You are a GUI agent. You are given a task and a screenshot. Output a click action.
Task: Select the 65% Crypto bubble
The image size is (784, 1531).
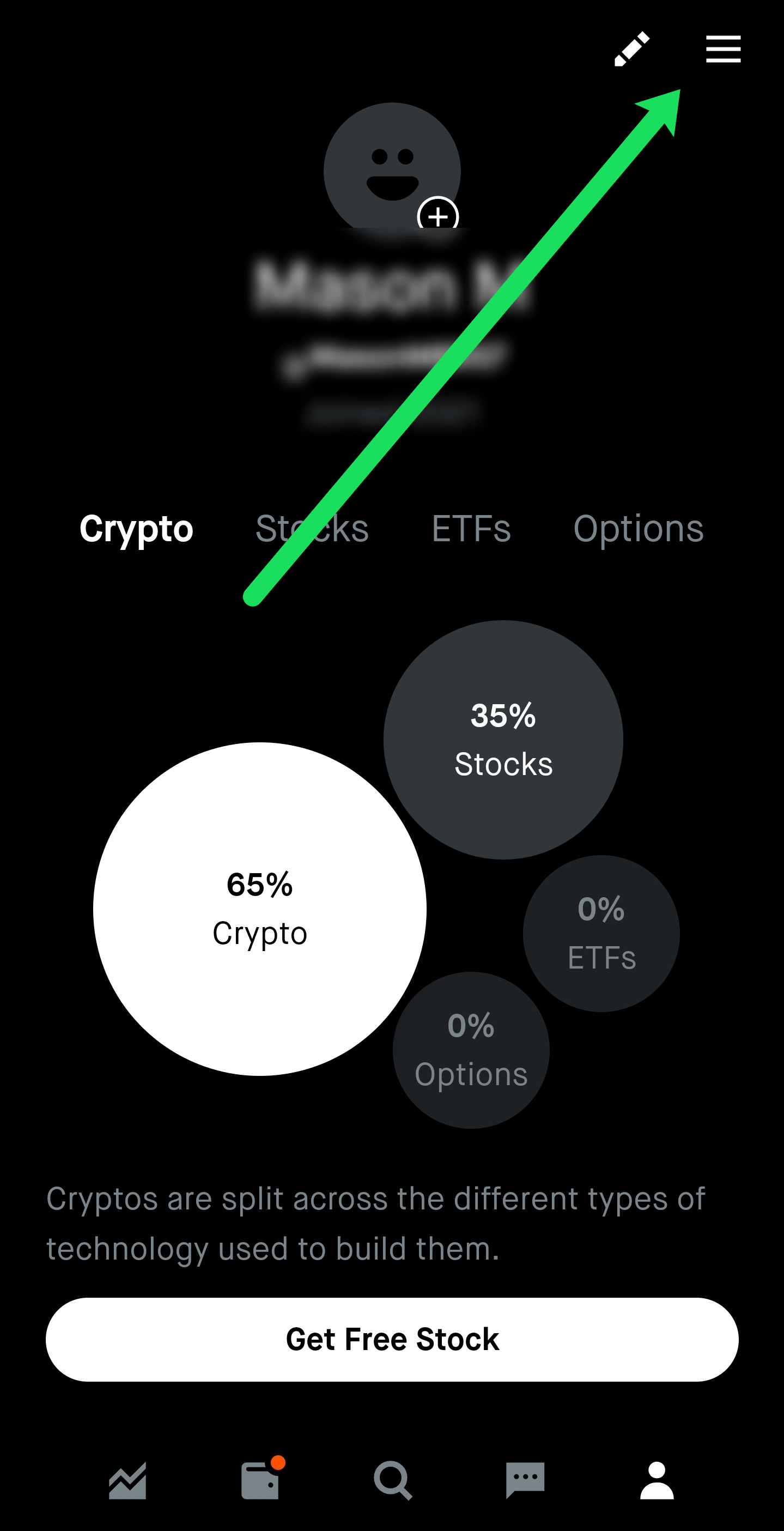coord(259,908)
